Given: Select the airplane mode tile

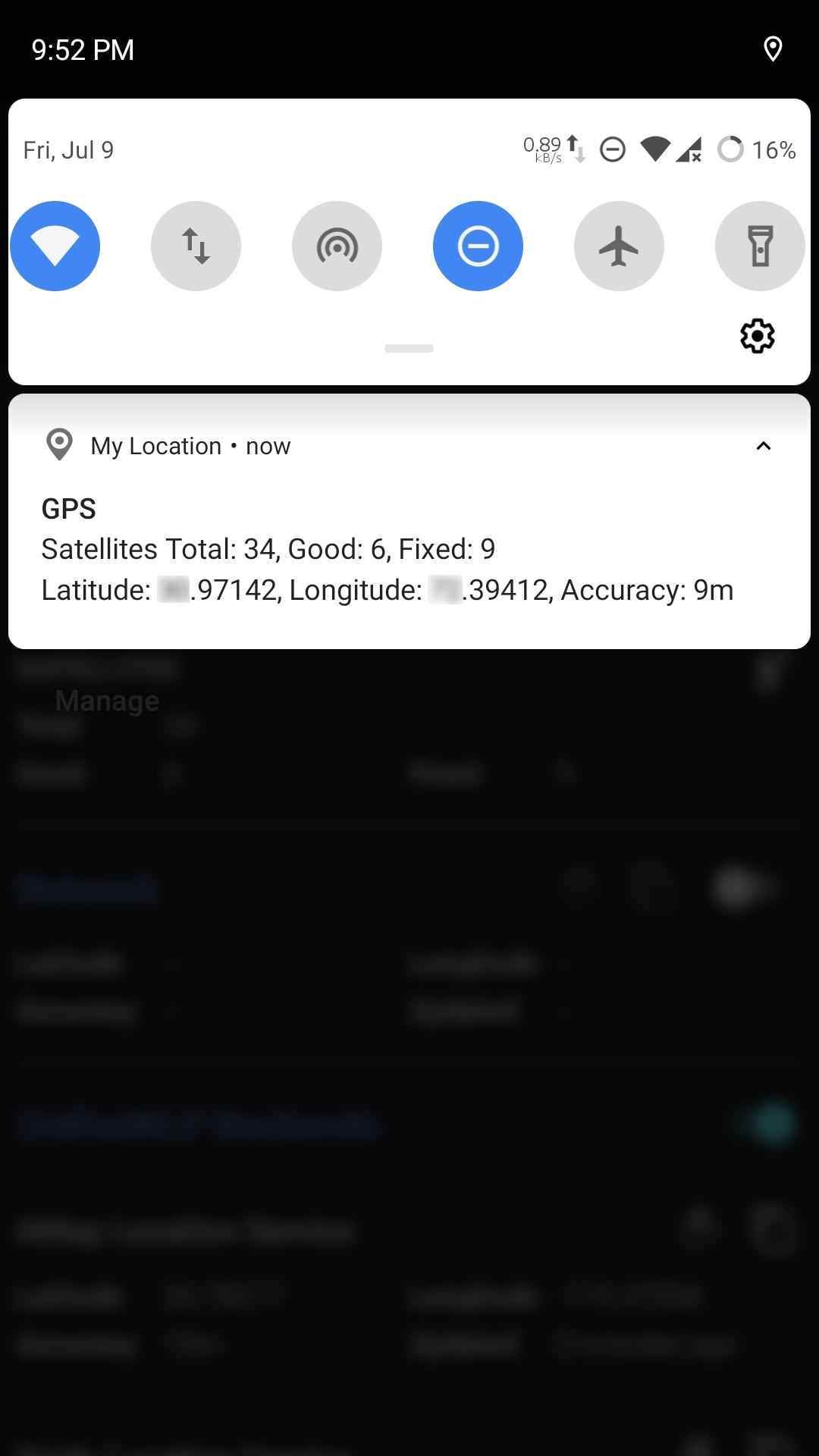Looking at the screenshot, I should [619, 246].
